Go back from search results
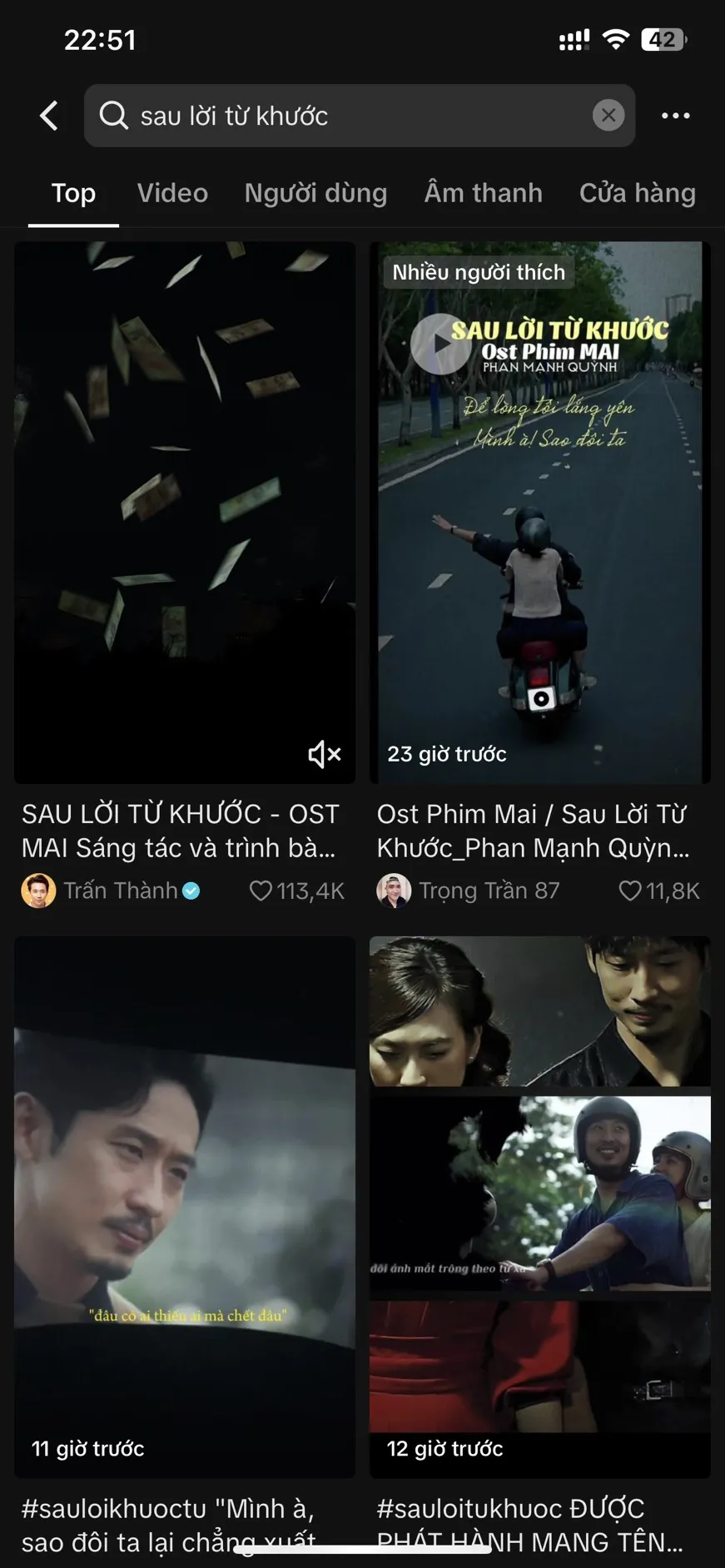This screenshot has width=725, height=1568. coord(49,116)
